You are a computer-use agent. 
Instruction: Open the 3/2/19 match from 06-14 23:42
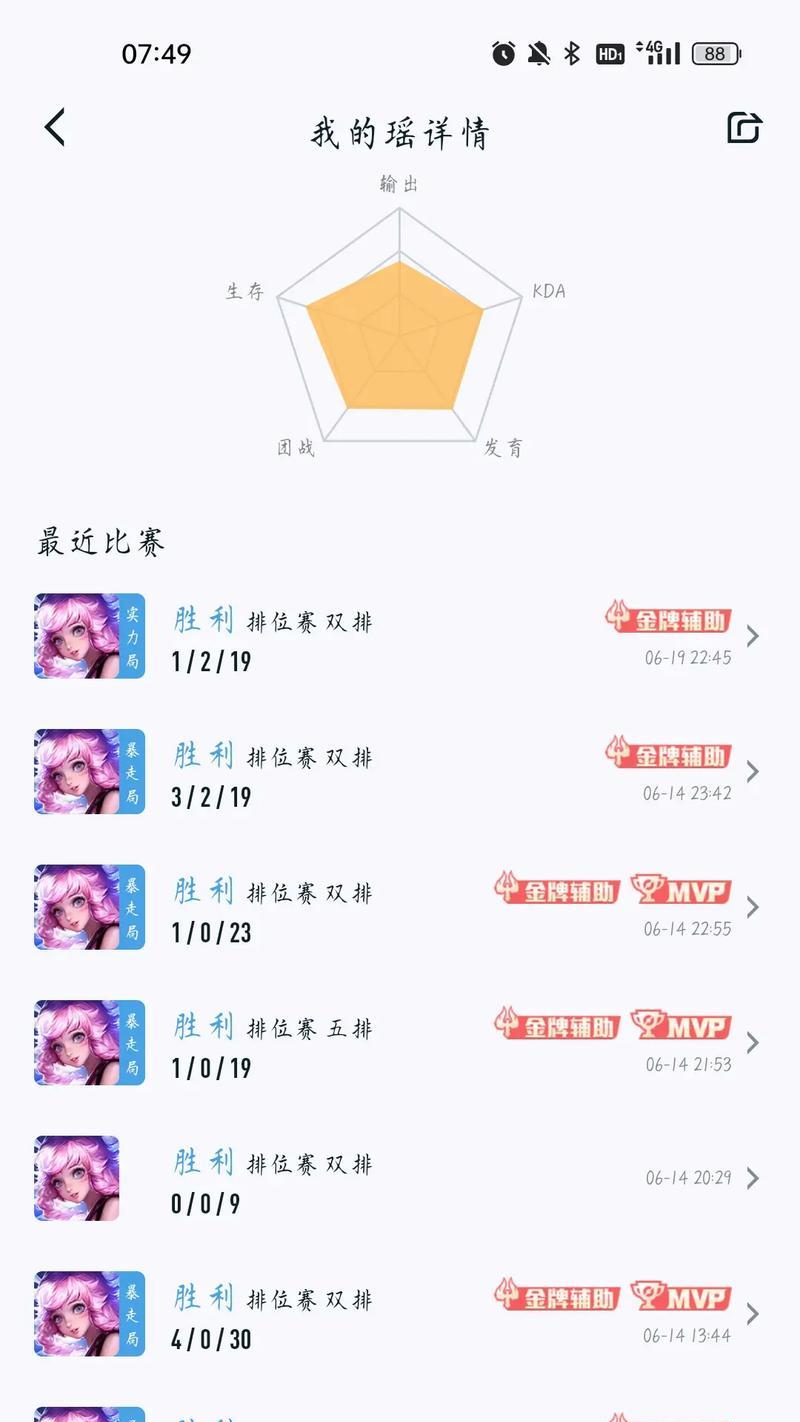(400, 772)
